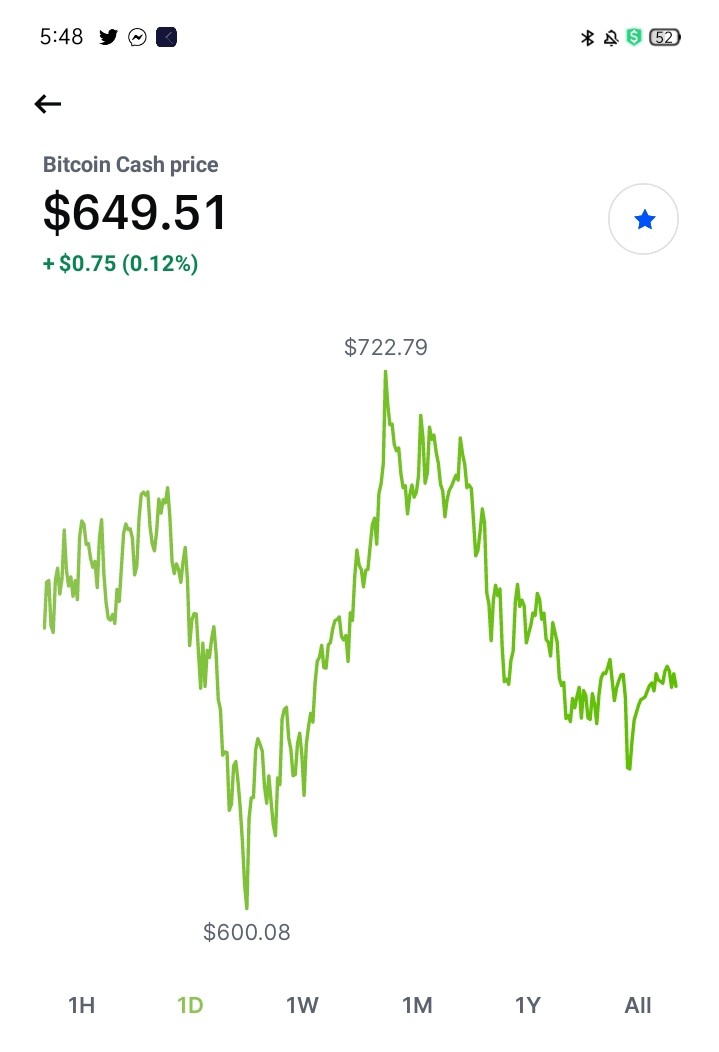Screen dimensions: 719x1052
Task: Show the All time price chart
Action: (x=638, y=1005)
